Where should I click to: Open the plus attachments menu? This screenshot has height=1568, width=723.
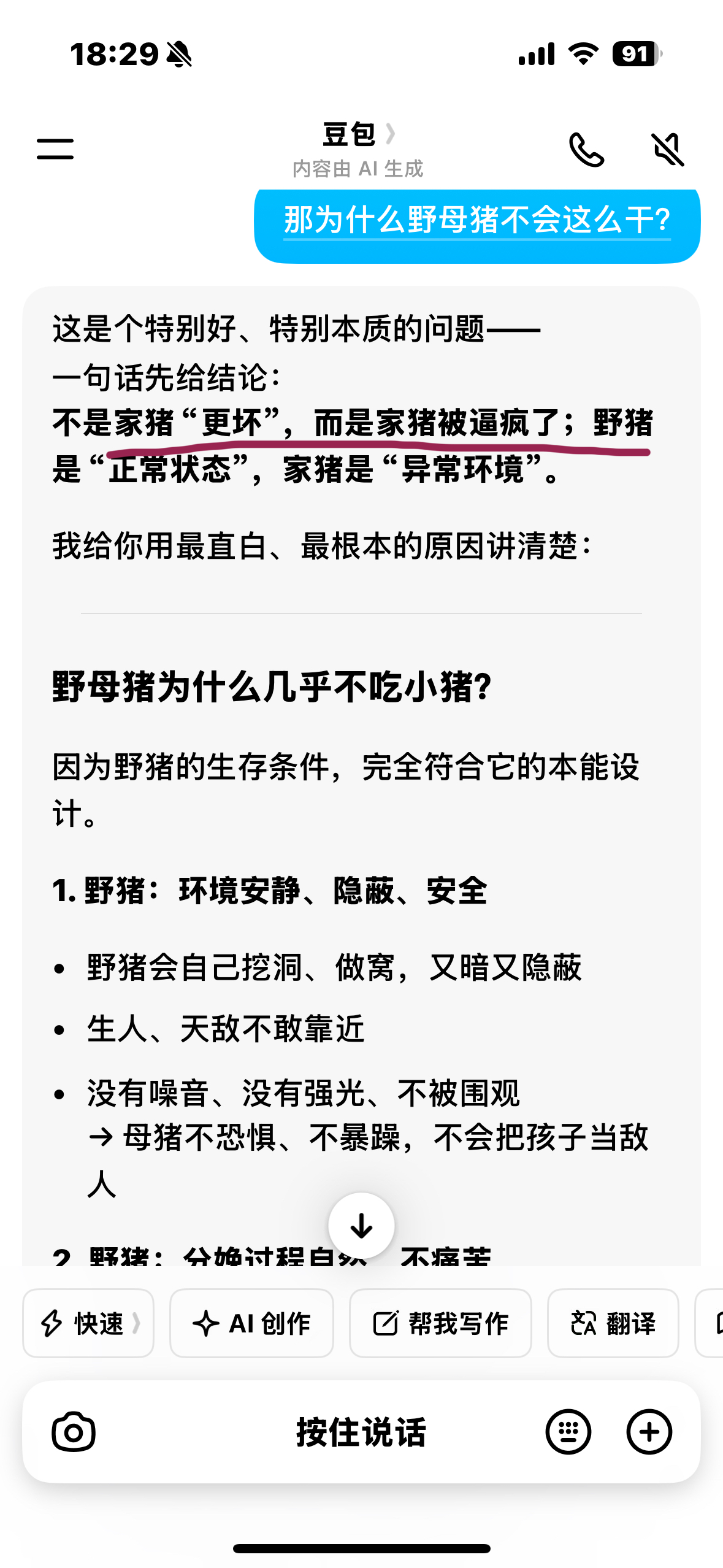point(649,1432)
